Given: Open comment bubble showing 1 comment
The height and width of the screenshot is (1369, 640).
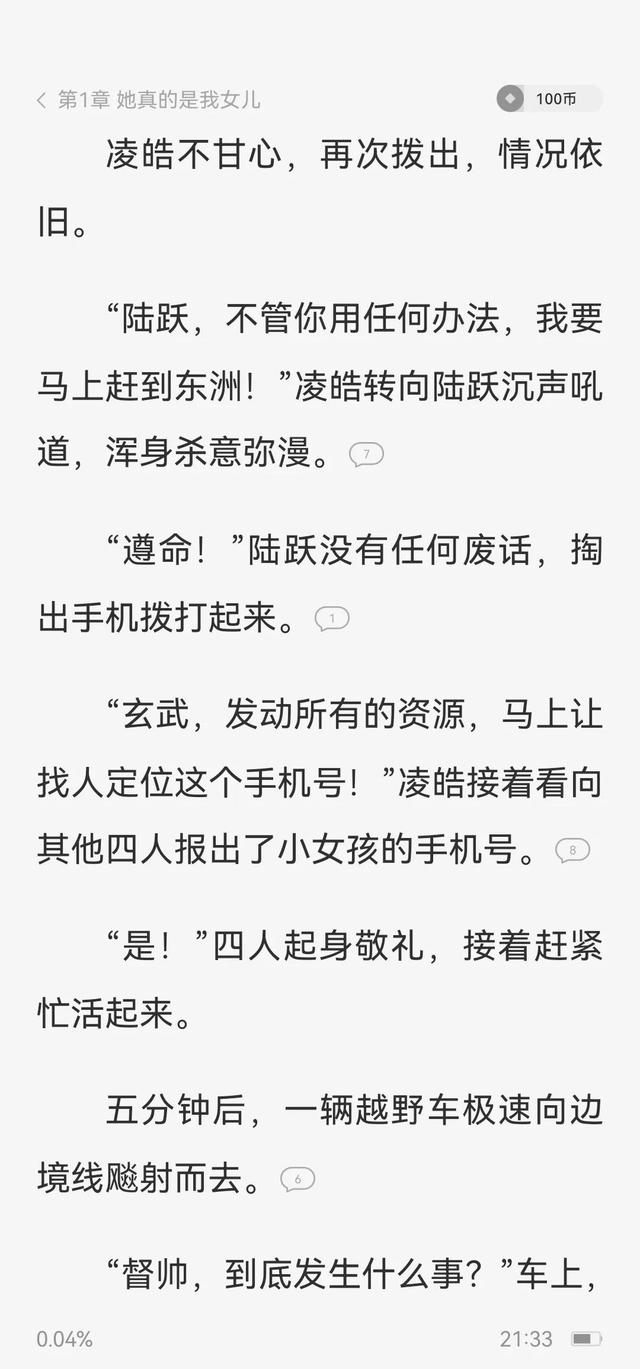Looking at the screenshot, I should pos(332,619).
